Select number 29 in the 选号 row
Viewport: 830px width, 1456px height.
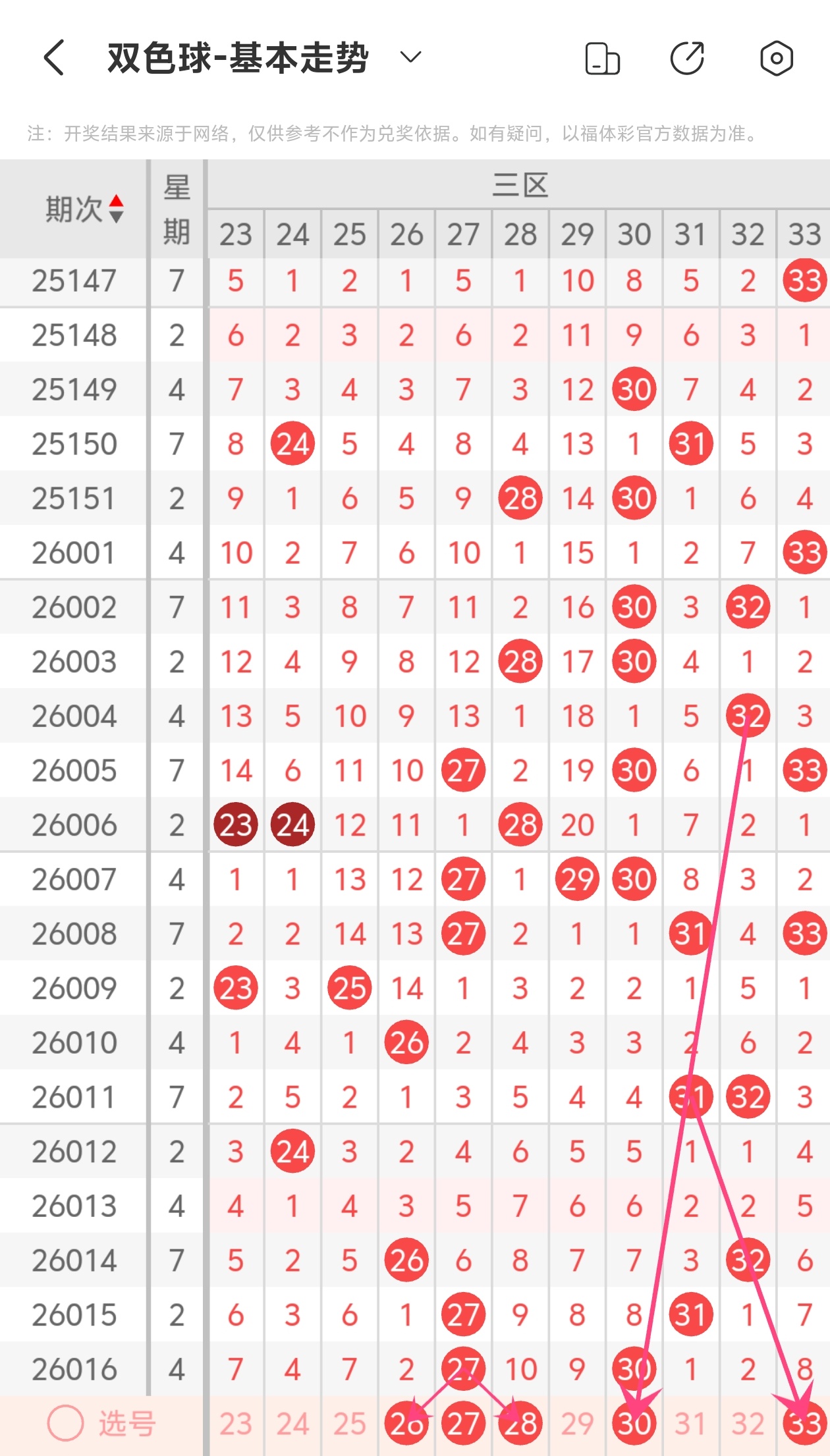click(577, 1424)
